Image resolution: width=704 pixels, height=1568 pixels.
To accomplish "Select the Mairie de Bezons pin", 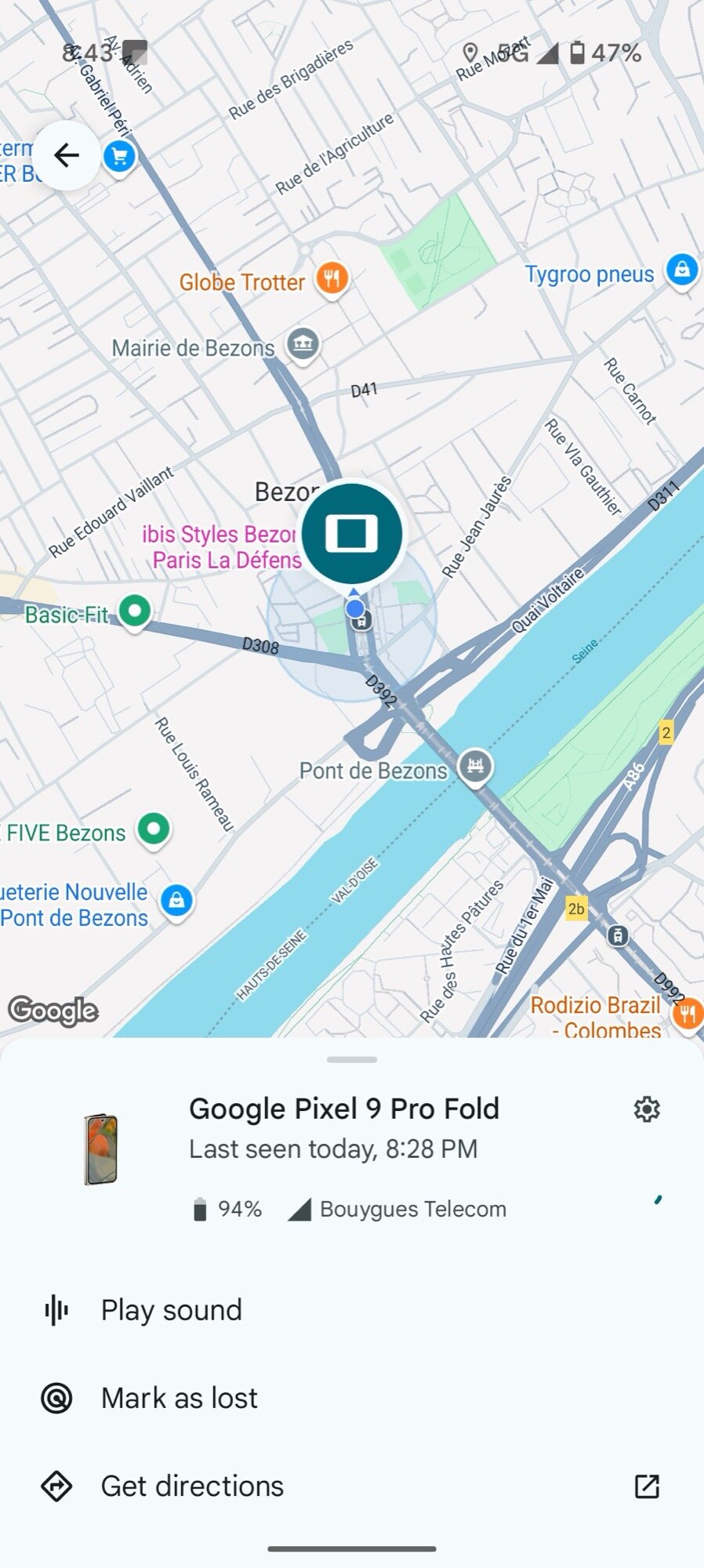I will point(303,343).
